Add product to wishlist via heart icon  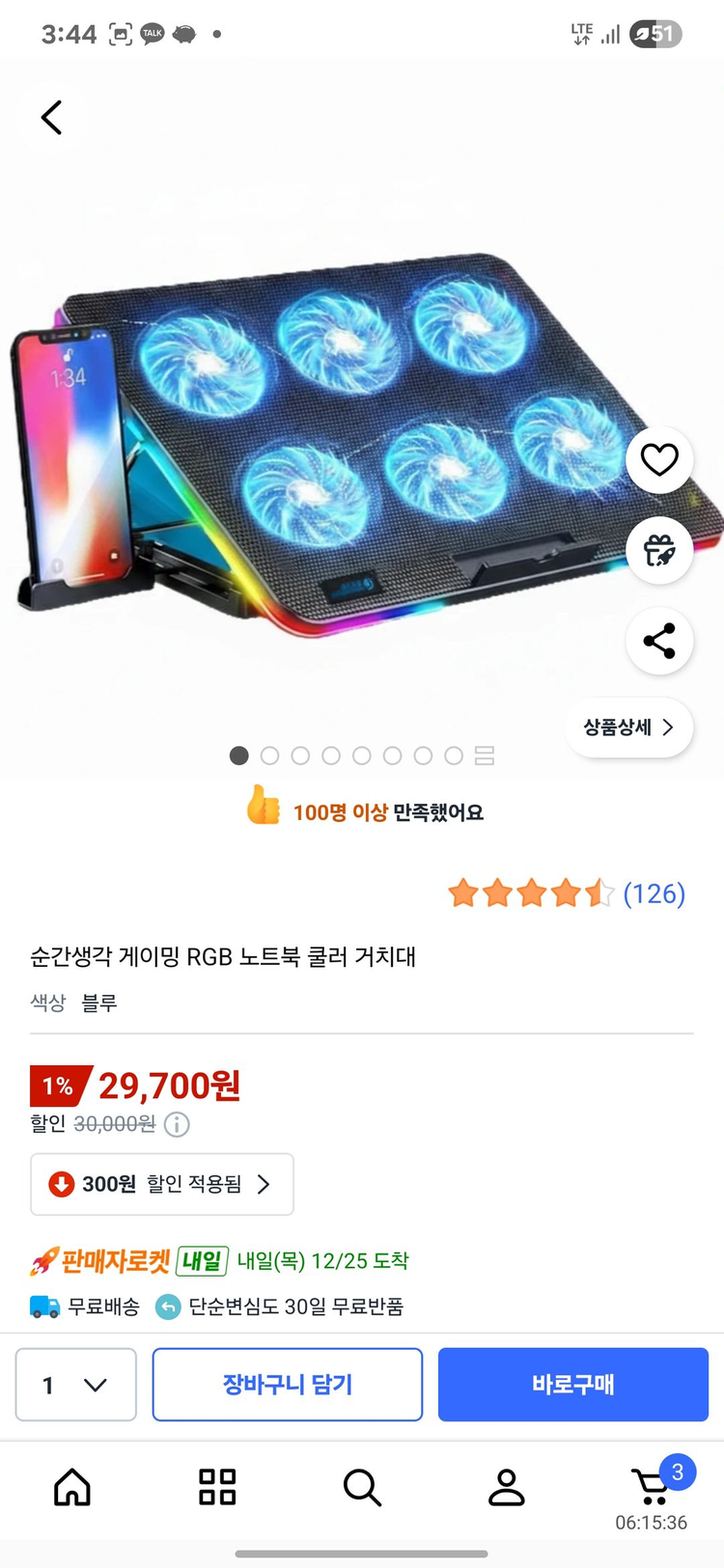coord(659,460)
